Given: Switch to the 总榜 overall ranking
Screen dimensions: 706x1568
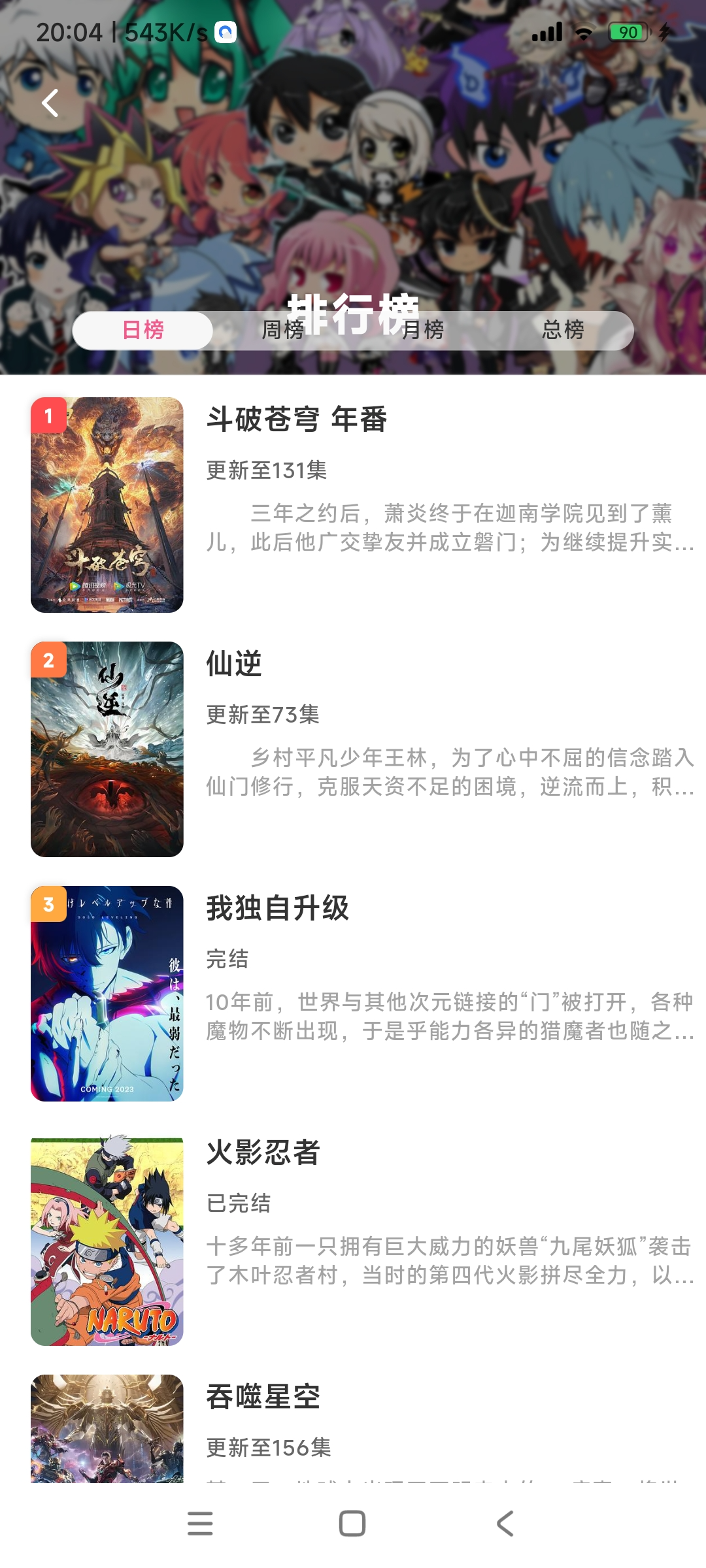Looking at the screenshot, I should (563, 330).
